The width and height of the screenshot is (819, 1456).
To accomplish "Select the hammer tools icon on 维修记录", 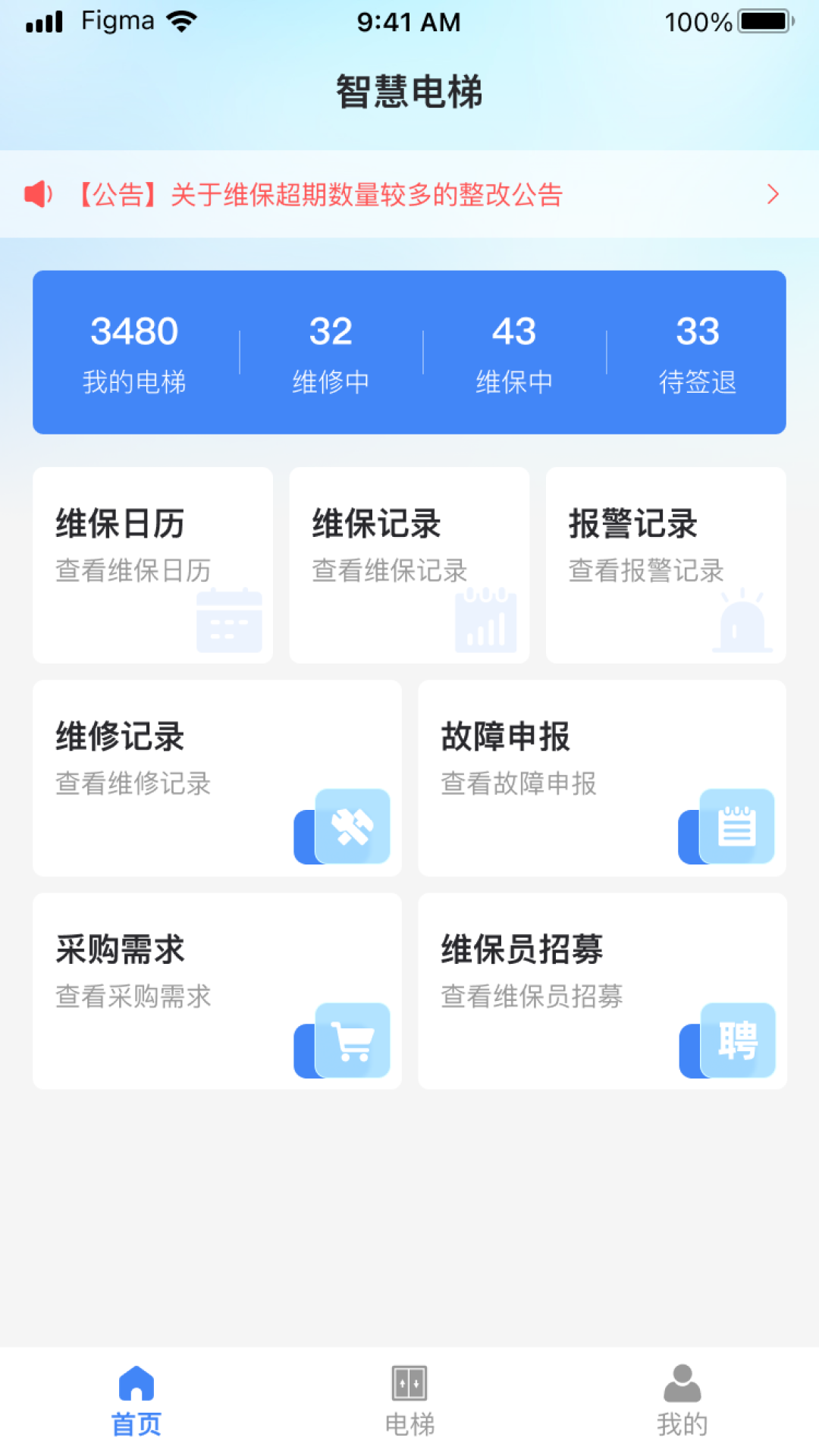I will pyautogui.click(x=353, y=827).
